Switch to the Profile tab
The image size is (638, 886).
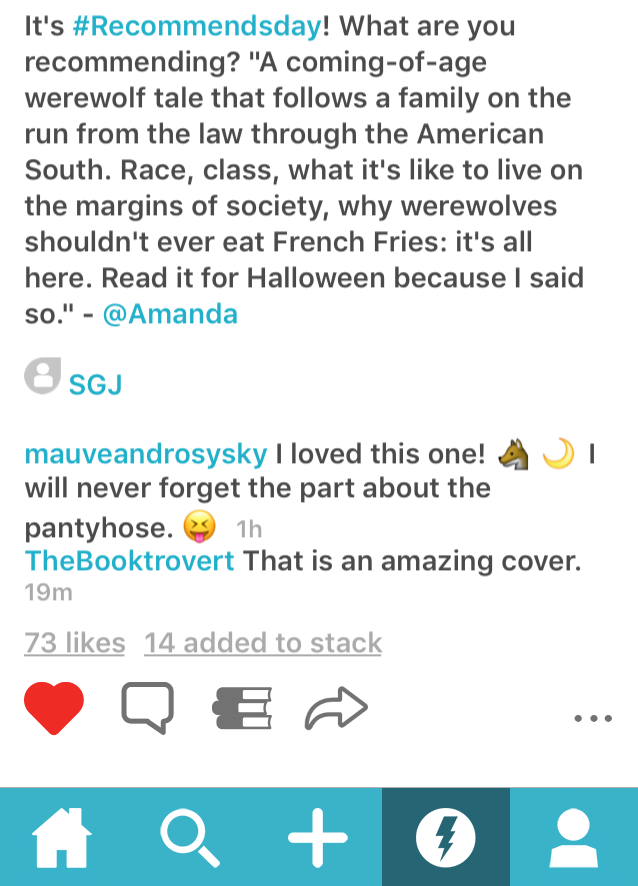574,837
